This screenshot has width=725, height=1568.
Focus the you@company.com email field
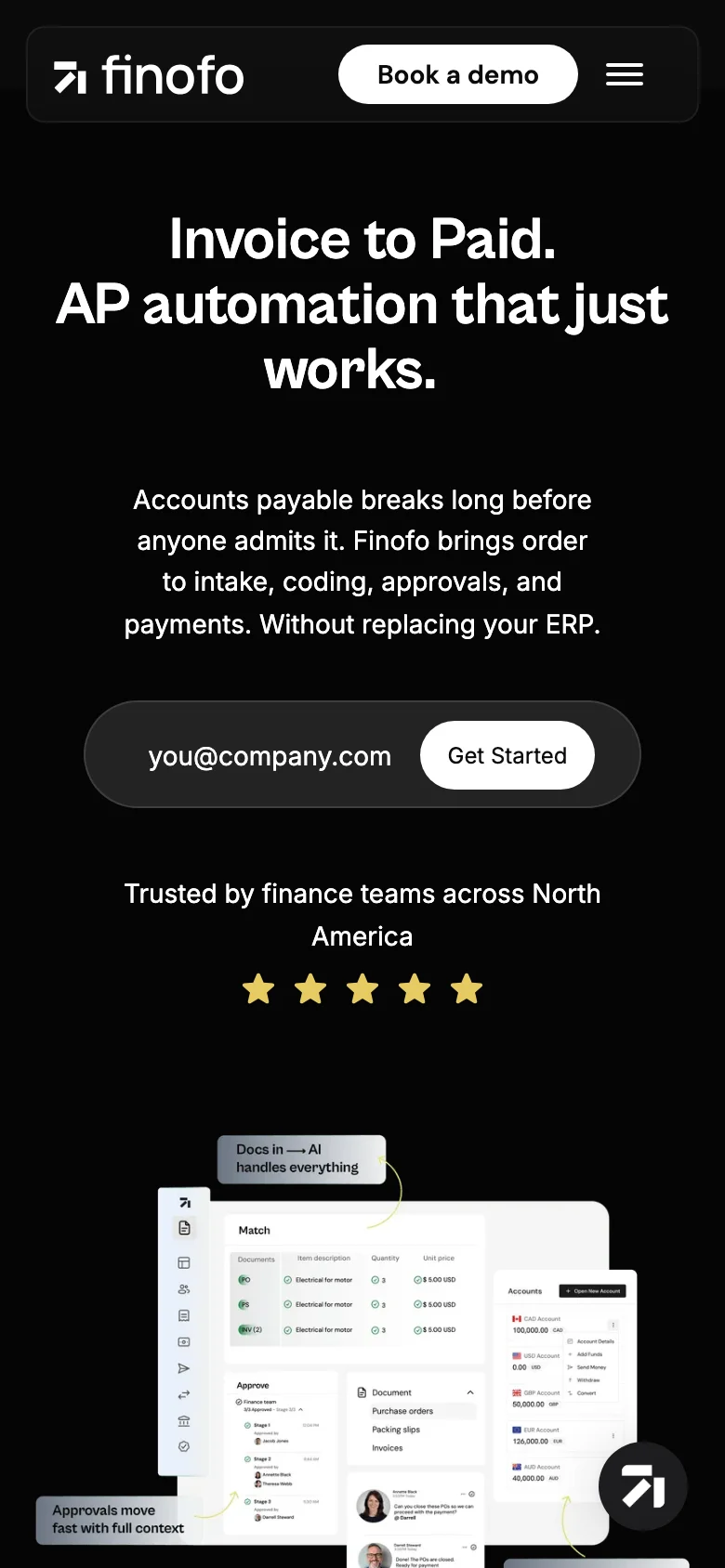click(x=270, y=756)
